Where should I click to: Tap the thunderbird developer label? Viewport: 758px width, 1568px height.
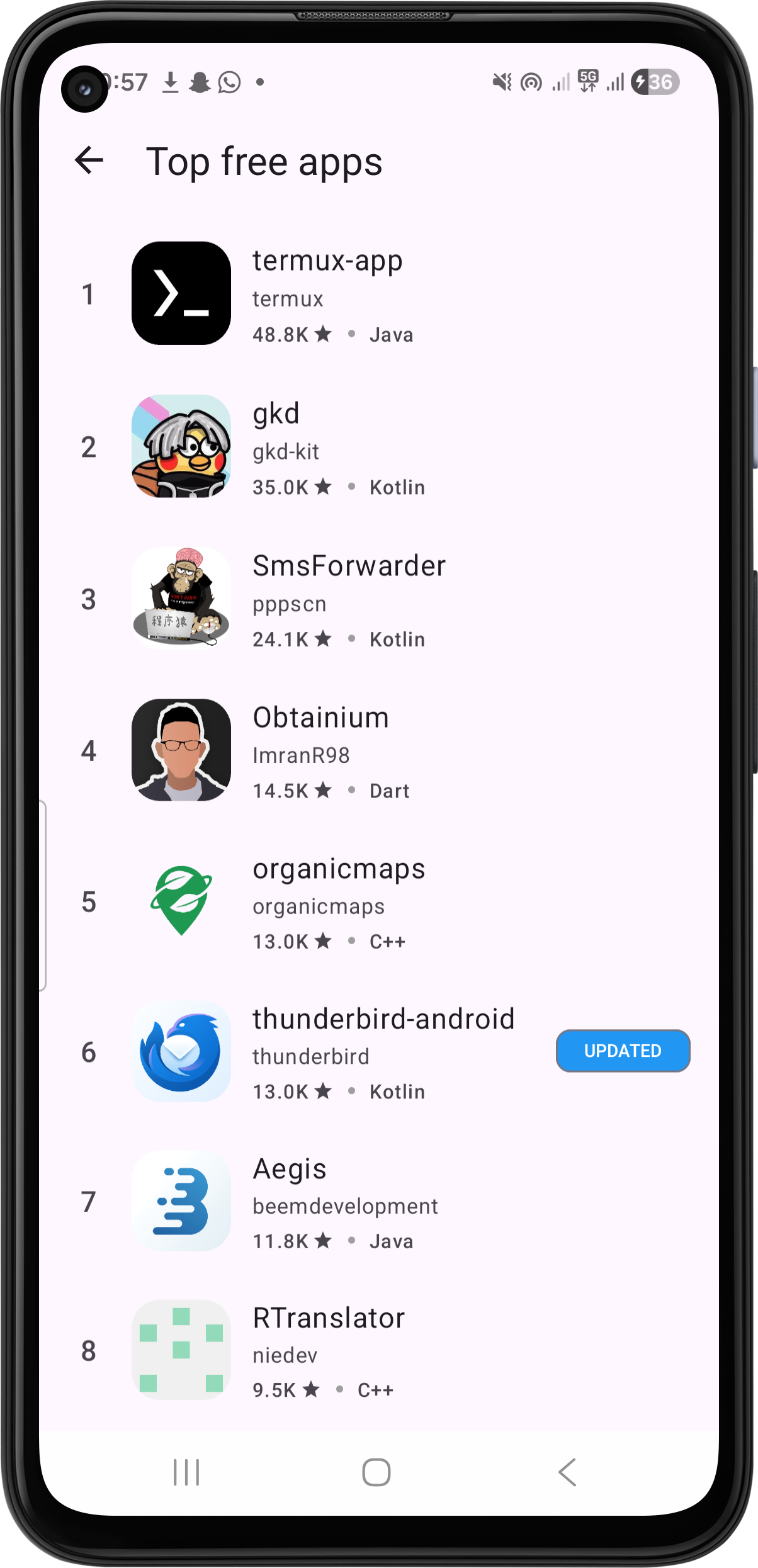[x=310, y=1057]
